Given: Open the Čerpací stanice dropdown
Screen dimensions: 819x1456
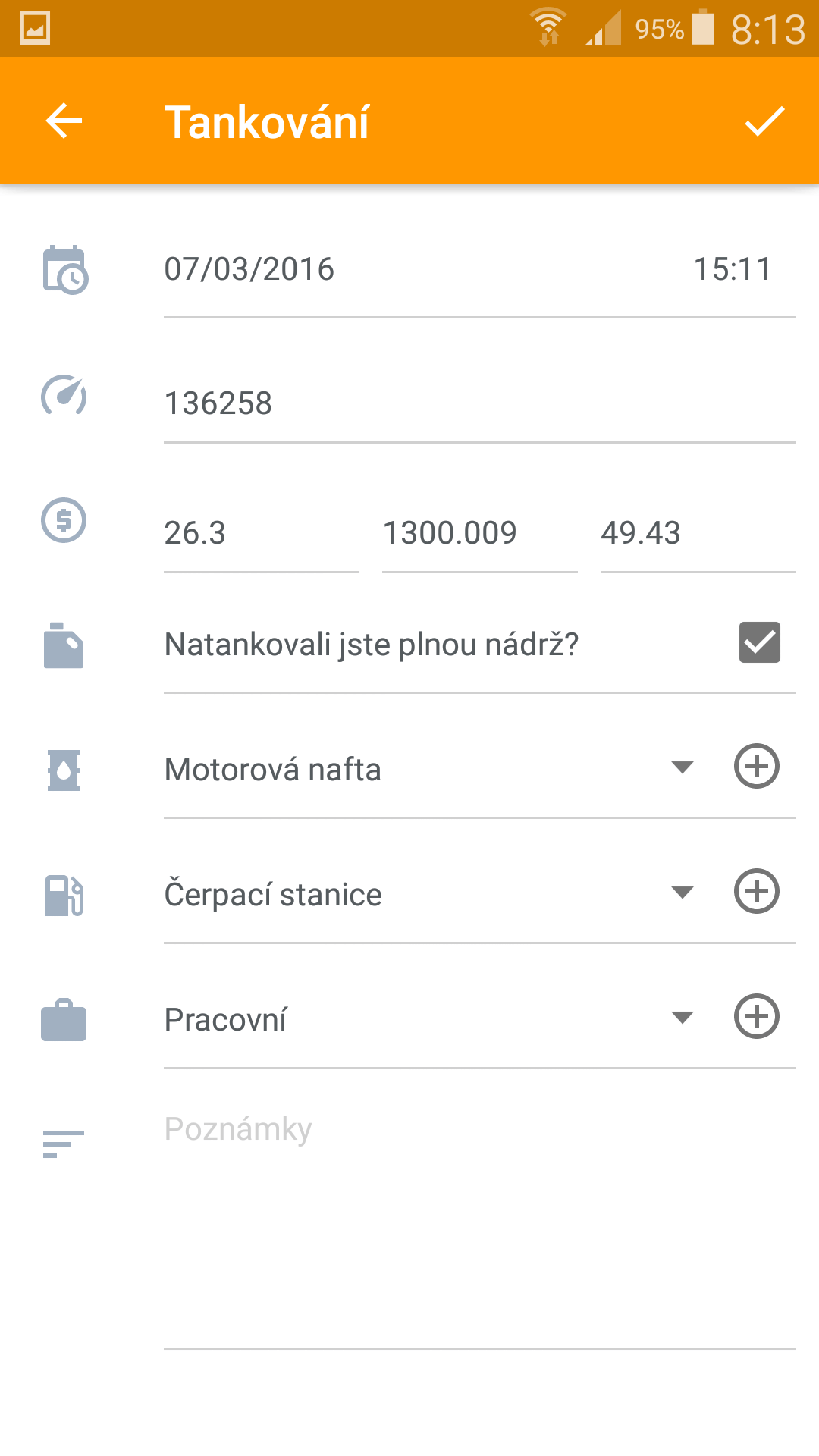Looking at the screenshot, I should click(428, 894).
